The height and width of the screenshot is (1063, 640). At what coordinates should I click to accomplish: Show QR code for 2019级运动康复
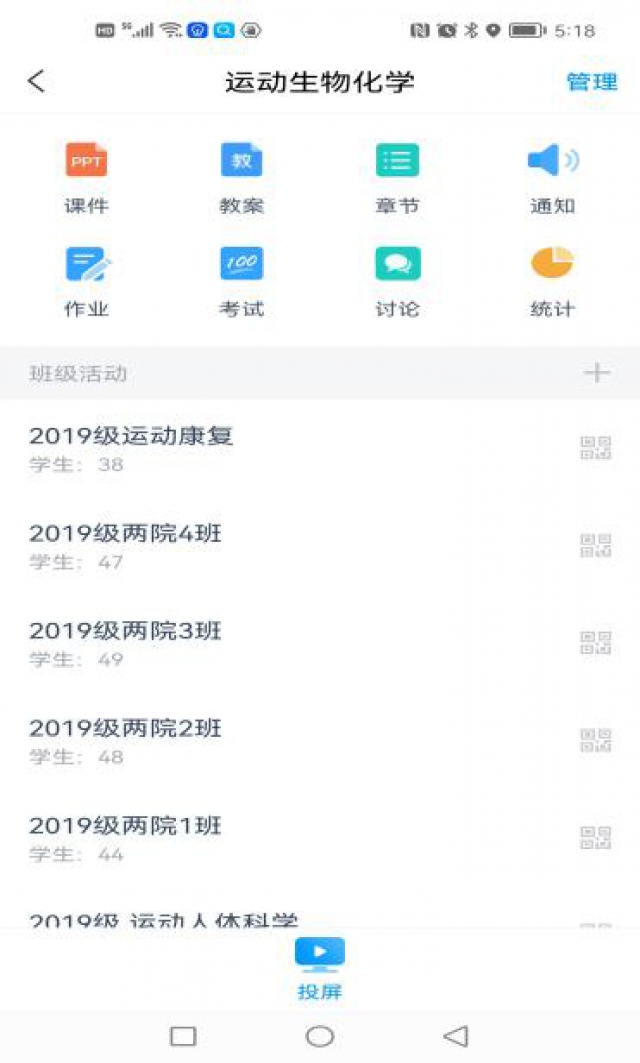pos(596,448)
